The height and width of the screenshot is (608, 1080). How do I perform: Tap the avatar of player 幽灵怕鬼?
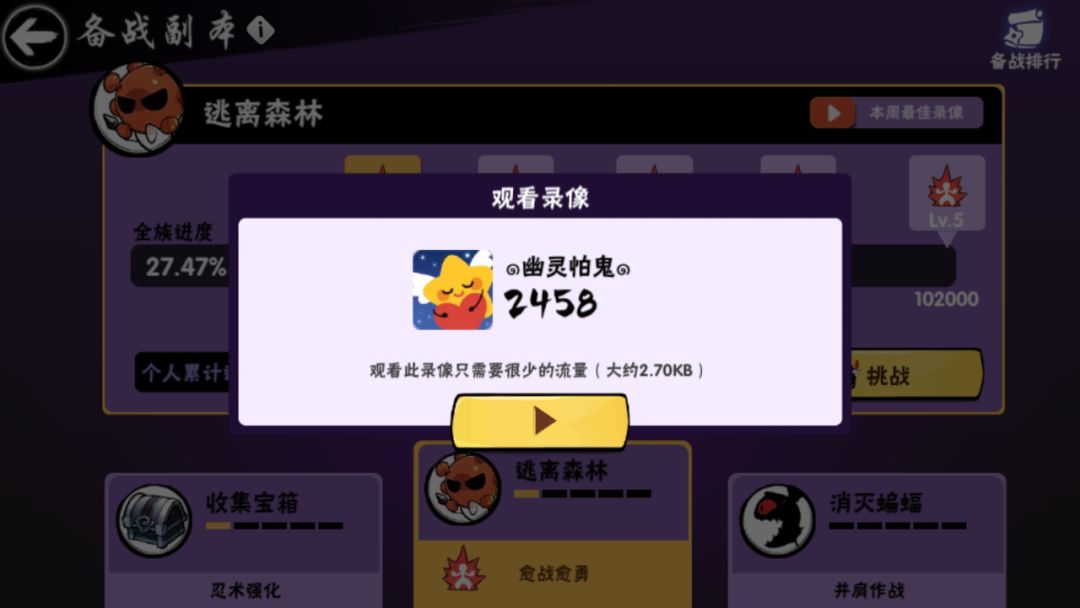click(453, 290)
